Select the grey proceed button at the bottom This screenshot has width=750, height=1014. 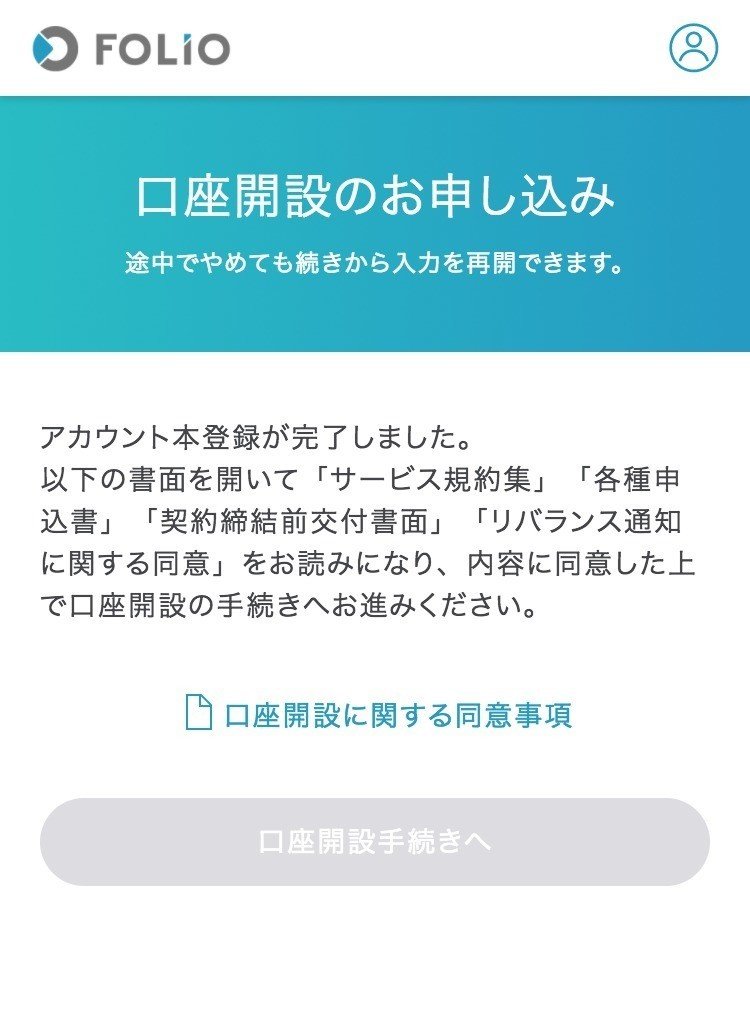coord(375,841)
